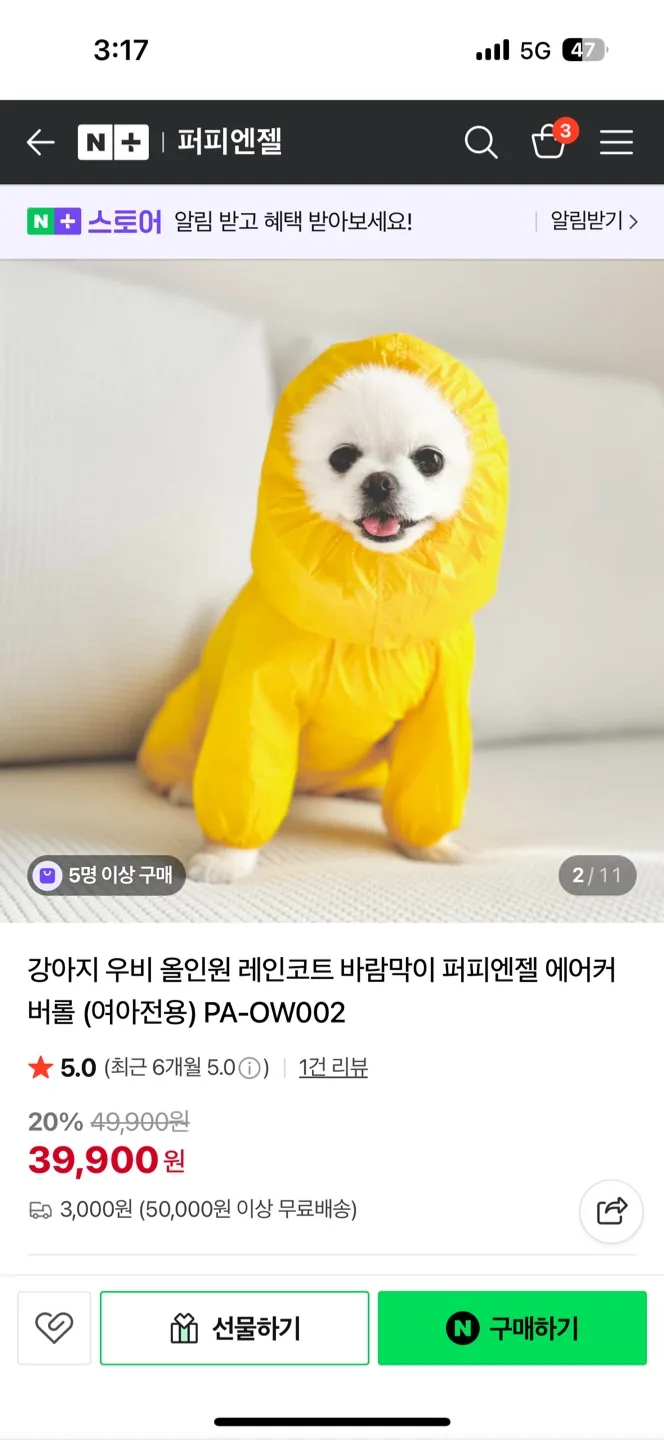Screen dimensions: 664x1440
Task: Share this product
Action: (x=610, y=1212)
